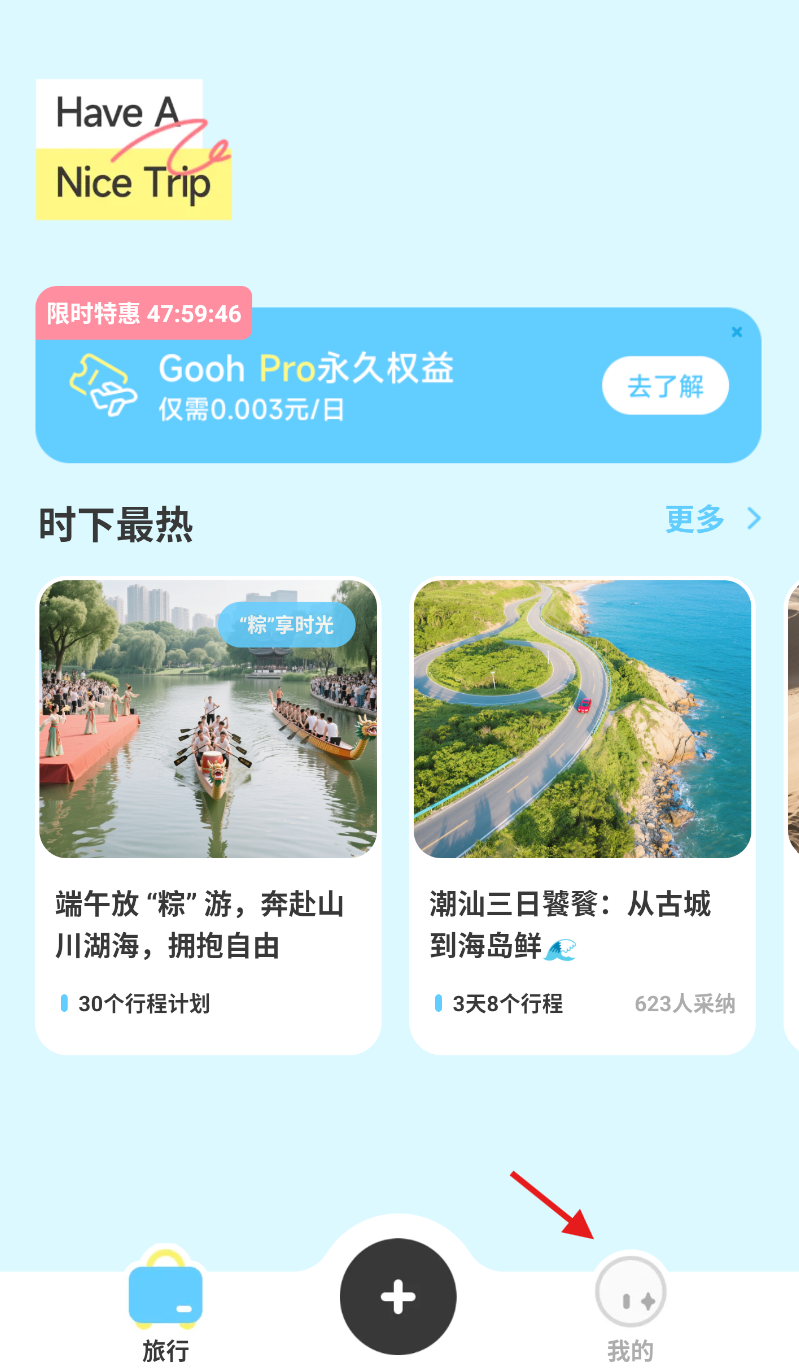Select the "粽"享时光 tag on dragon boat card
799x1372 pixels.
[288, 624]
